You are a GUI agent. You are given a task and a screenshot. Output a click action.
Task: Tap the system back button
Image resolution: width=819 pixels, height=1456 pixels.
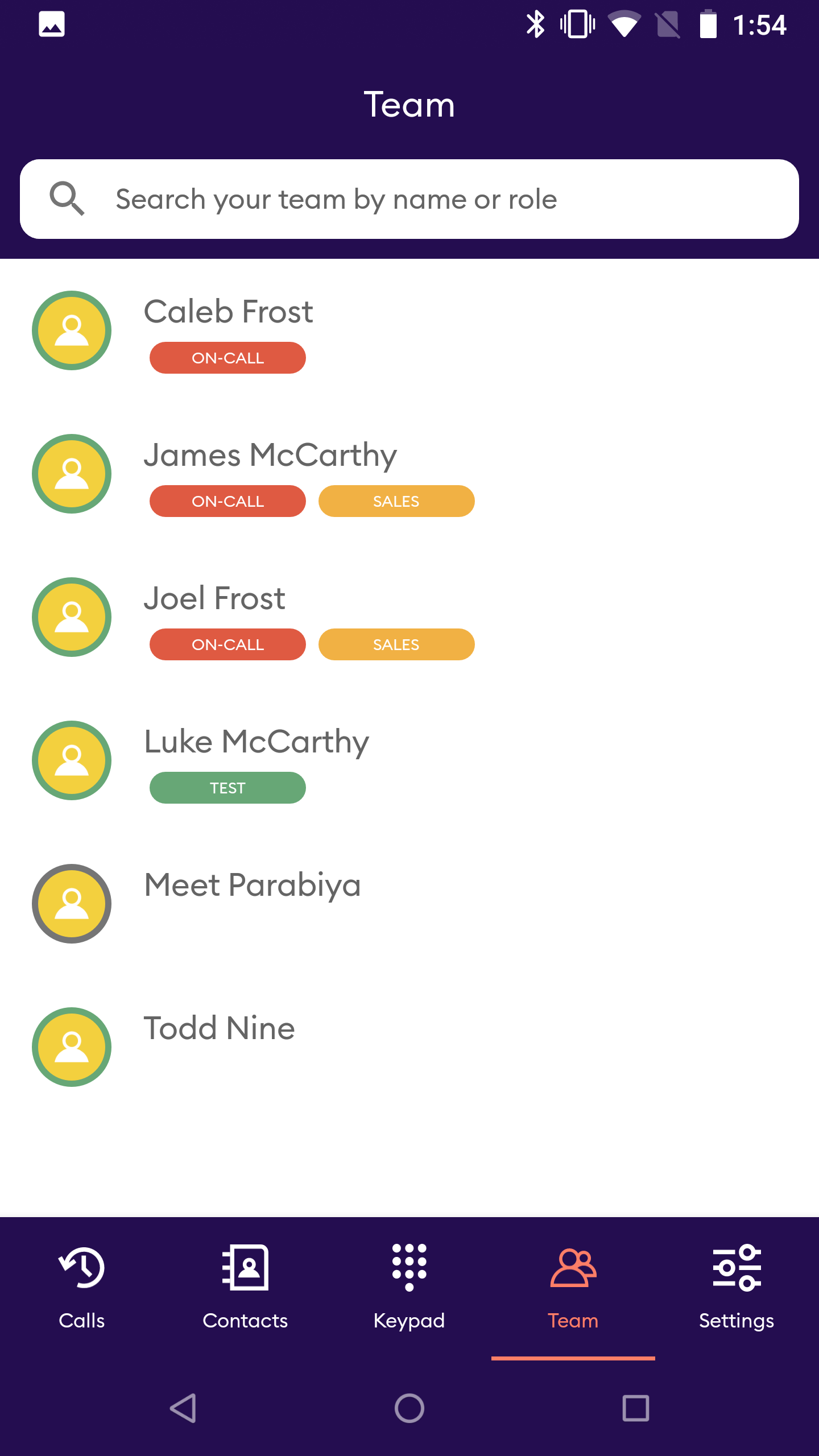[x=183, y=1408]
